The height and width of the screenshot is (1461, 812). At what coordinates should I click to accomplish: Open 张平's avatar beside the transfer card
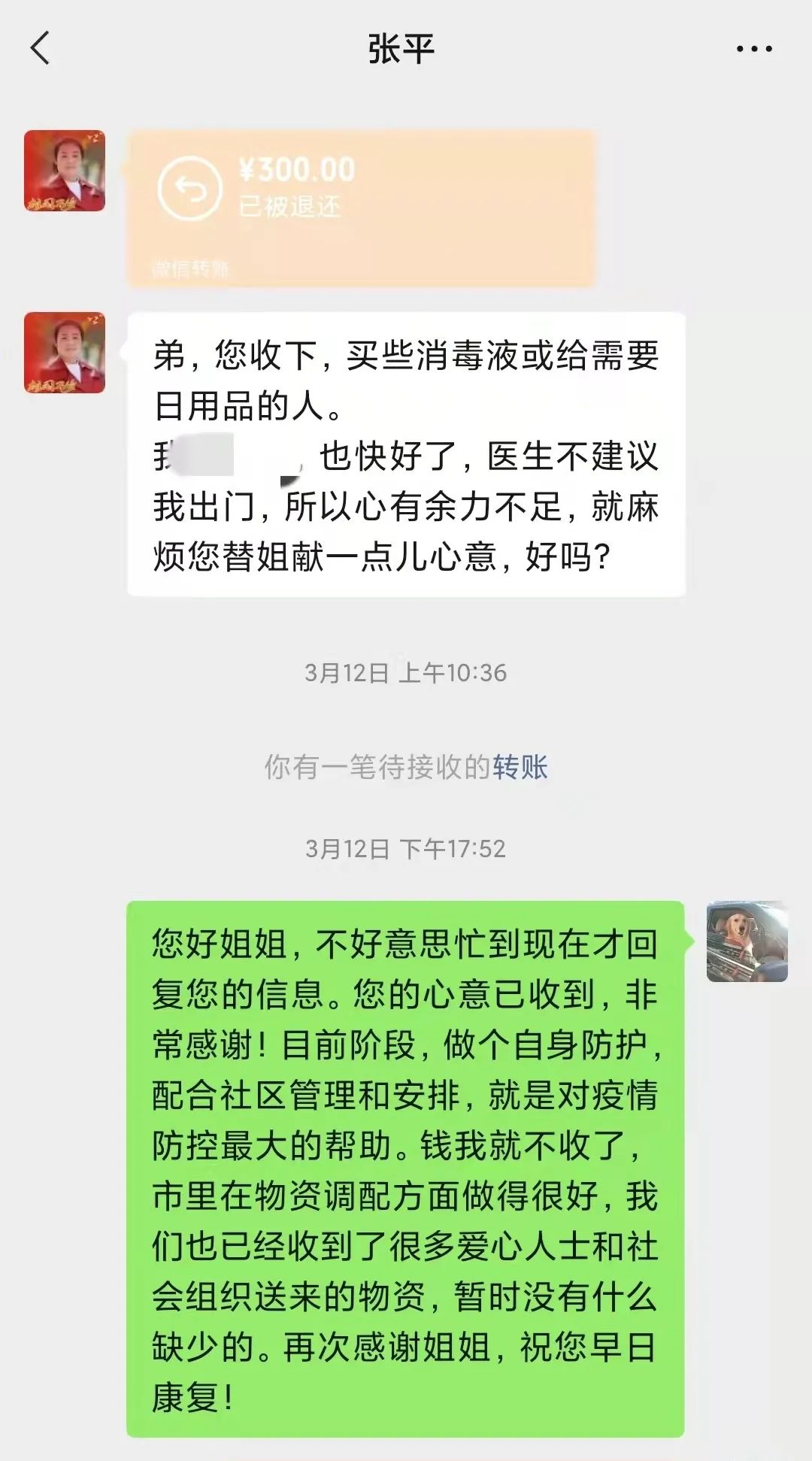[x=65, y=171]
